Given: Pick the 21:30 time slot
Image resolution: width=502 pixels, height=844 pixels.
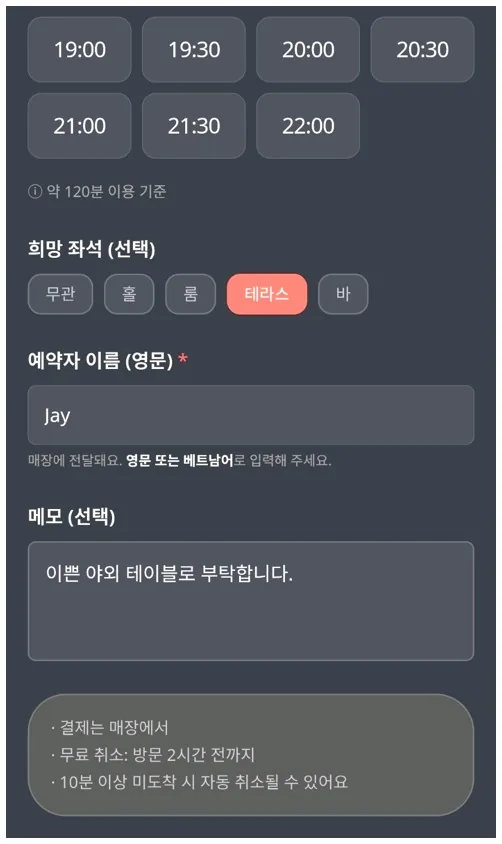Looking at the screenshot, I should click(194, 126).
